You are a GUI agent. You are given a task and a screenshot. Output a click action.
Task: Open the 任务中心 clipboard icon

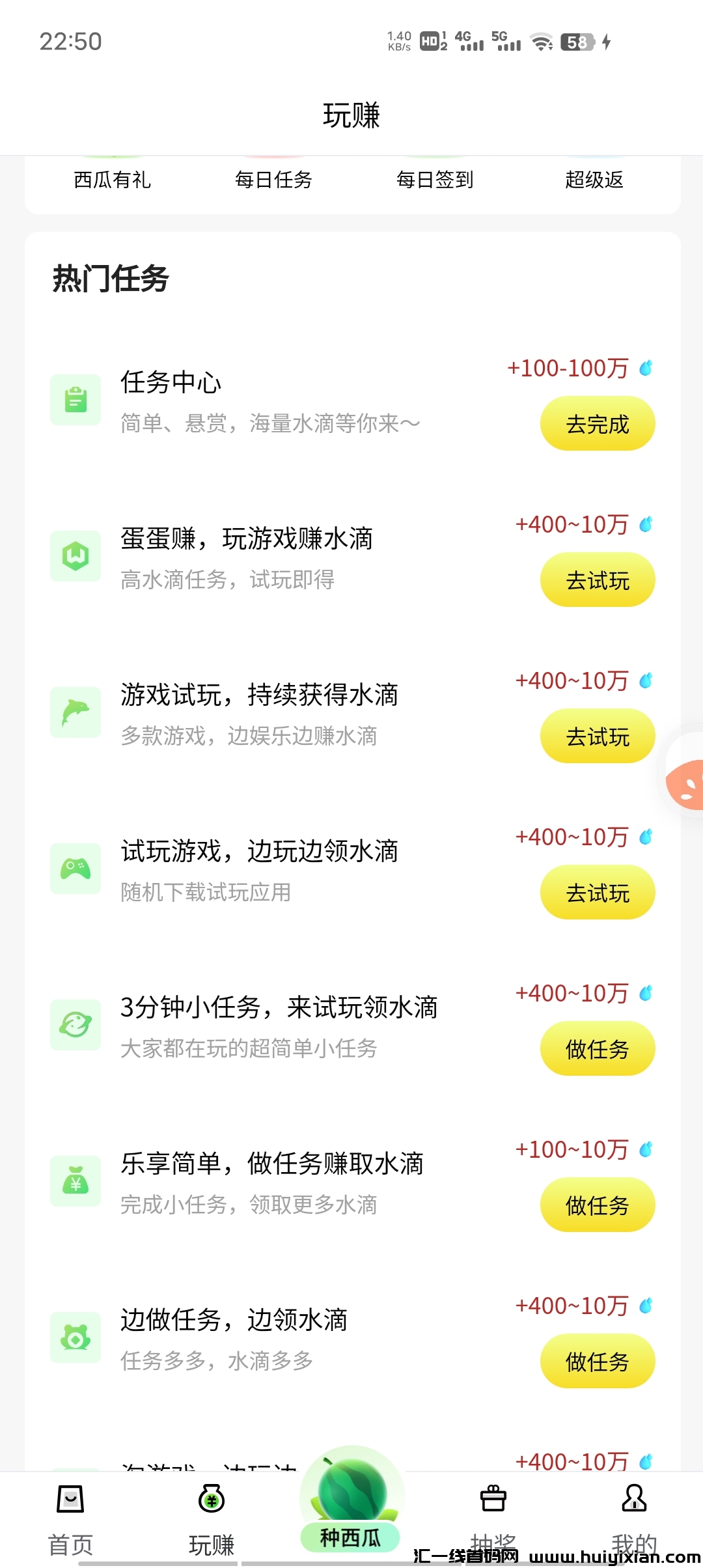(76, 400)
